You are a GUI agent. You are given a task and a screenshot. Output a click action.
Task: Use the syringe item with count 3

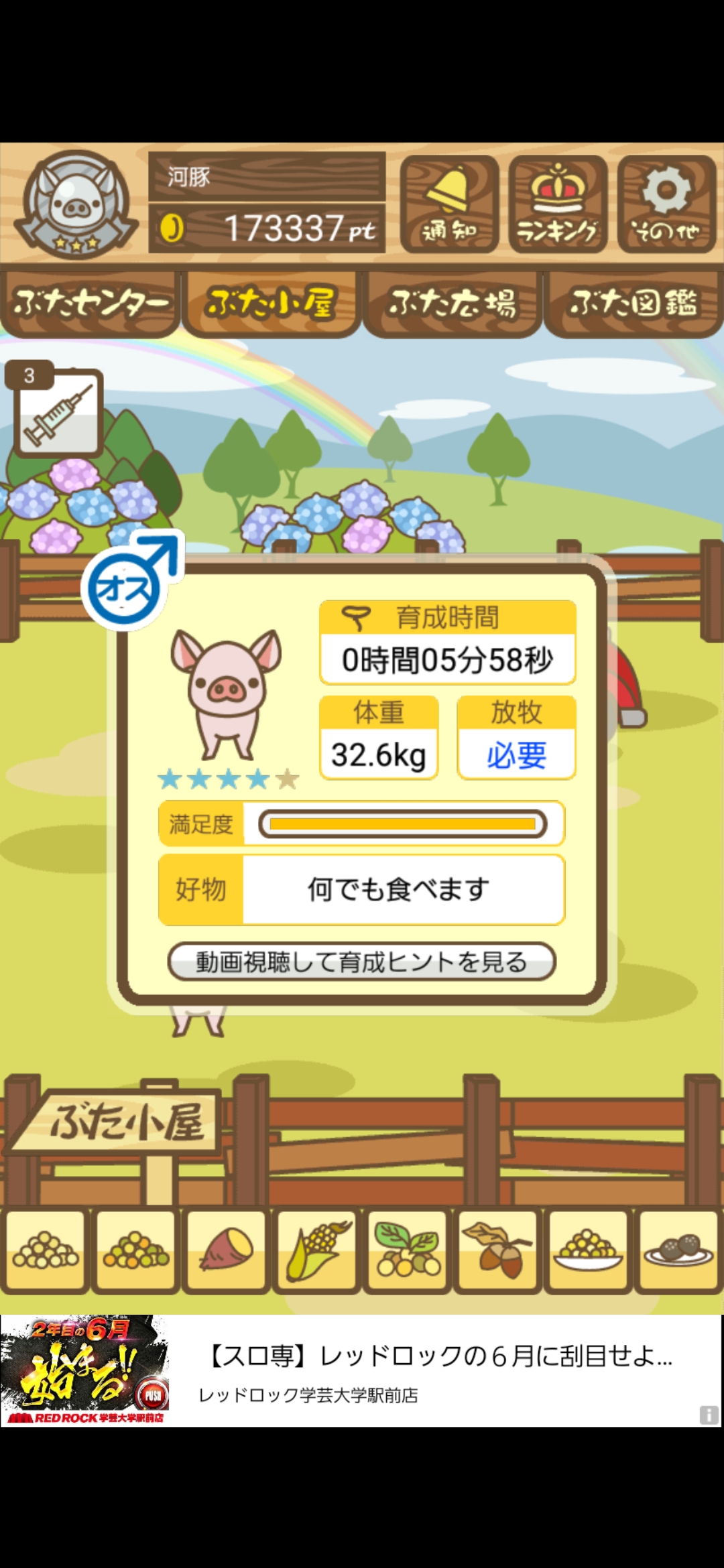point(58,411)
